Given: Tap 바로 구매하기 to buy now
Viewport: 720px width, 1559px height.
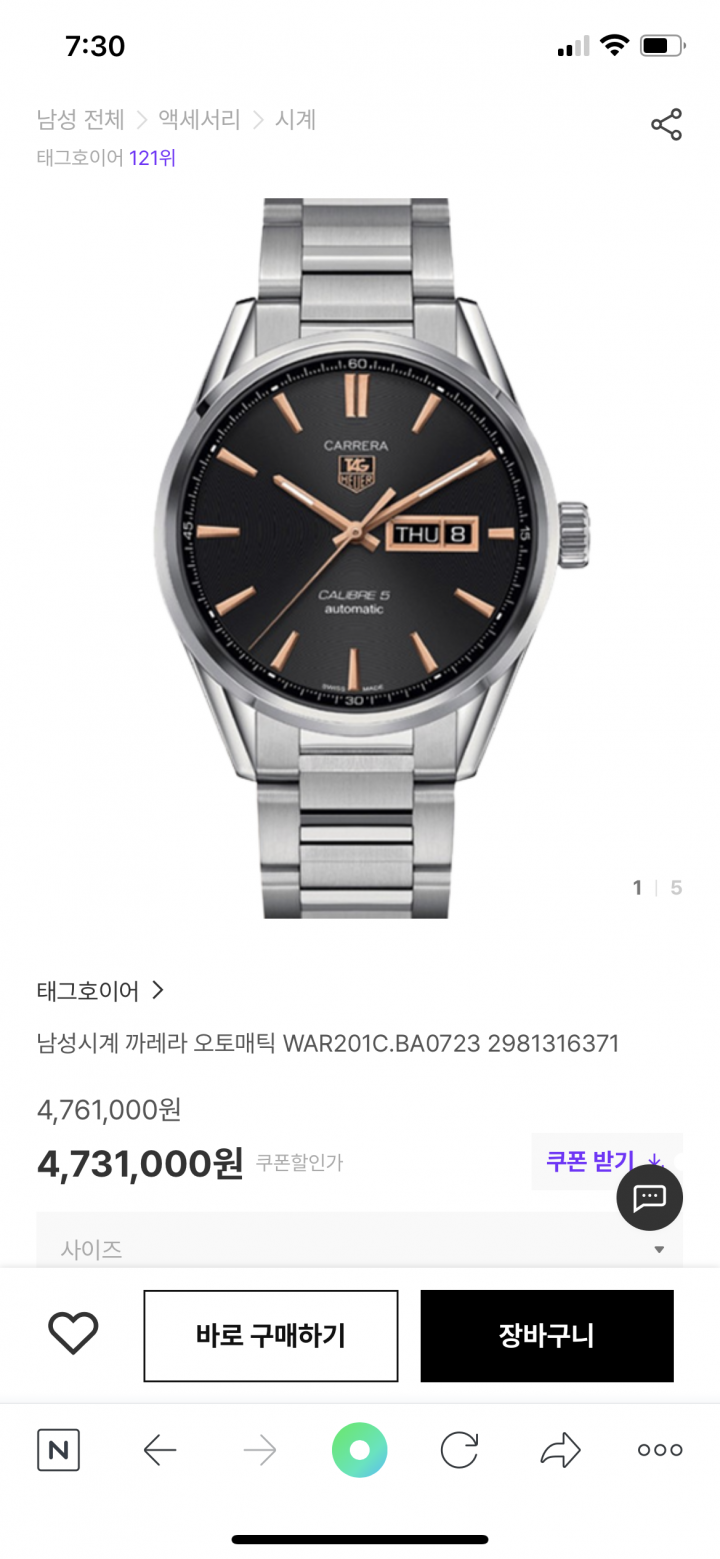Looking at the screenshot, I should pyautogui.click(x=271, y=1336).
